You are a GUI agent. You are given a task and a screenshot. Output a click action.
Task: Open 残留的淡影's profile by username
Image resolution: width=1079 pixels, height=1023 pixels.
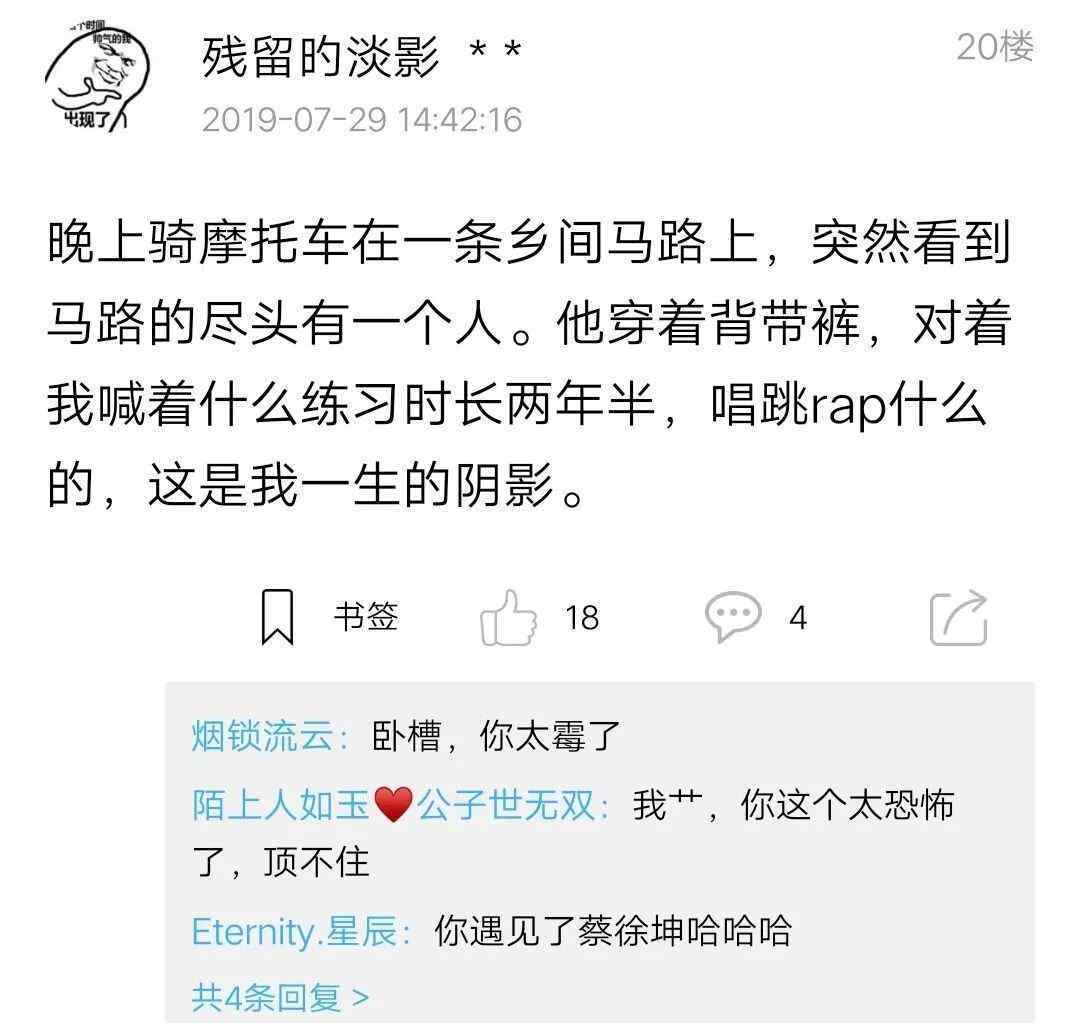tap(320, 57)
